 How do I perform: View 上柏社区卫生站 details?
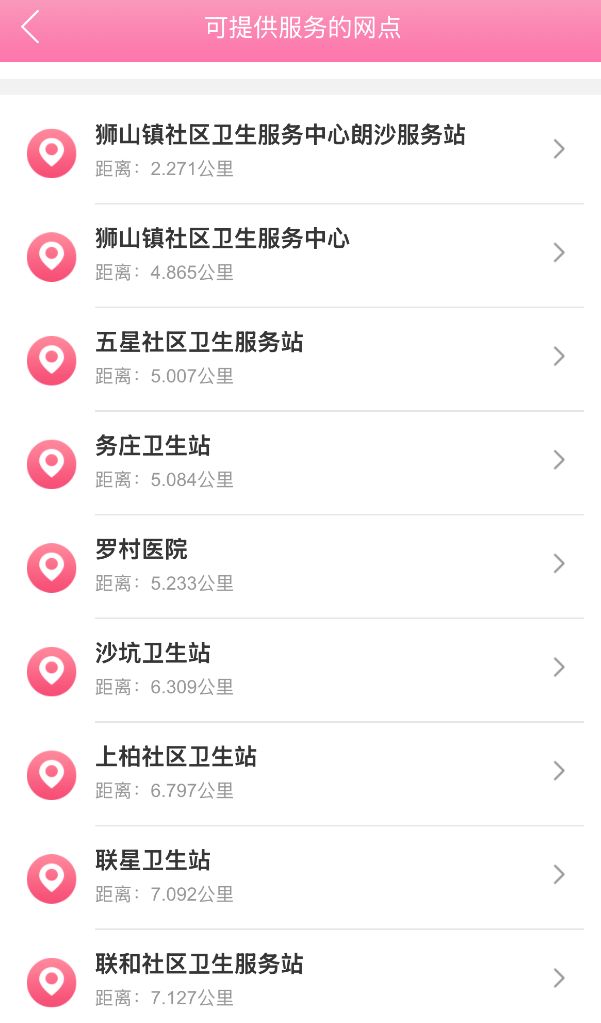(x=300, y=774)
